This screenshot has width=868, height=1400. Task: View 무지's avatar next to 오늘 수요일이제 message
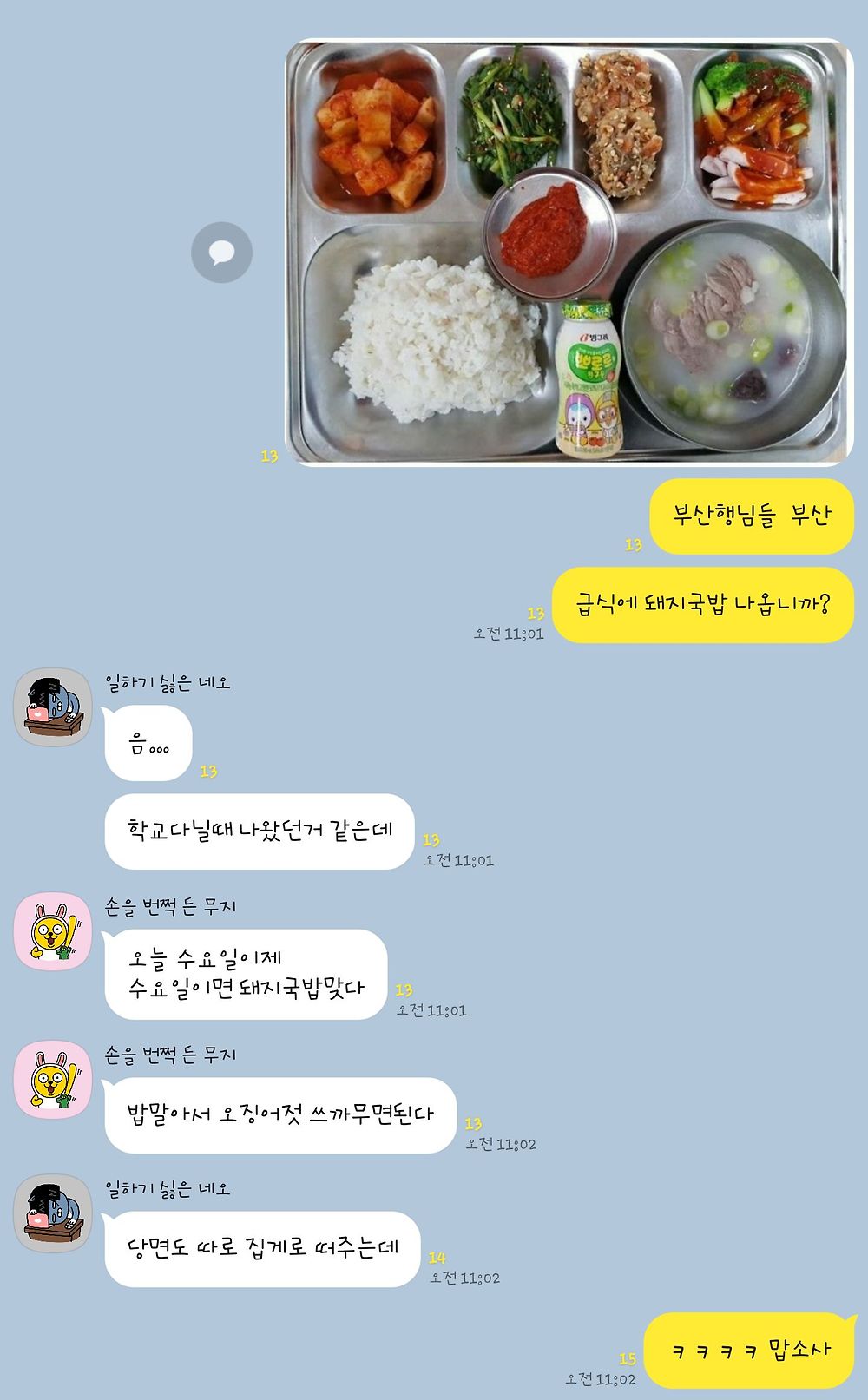pyautogui.click(x=53, y=931)
